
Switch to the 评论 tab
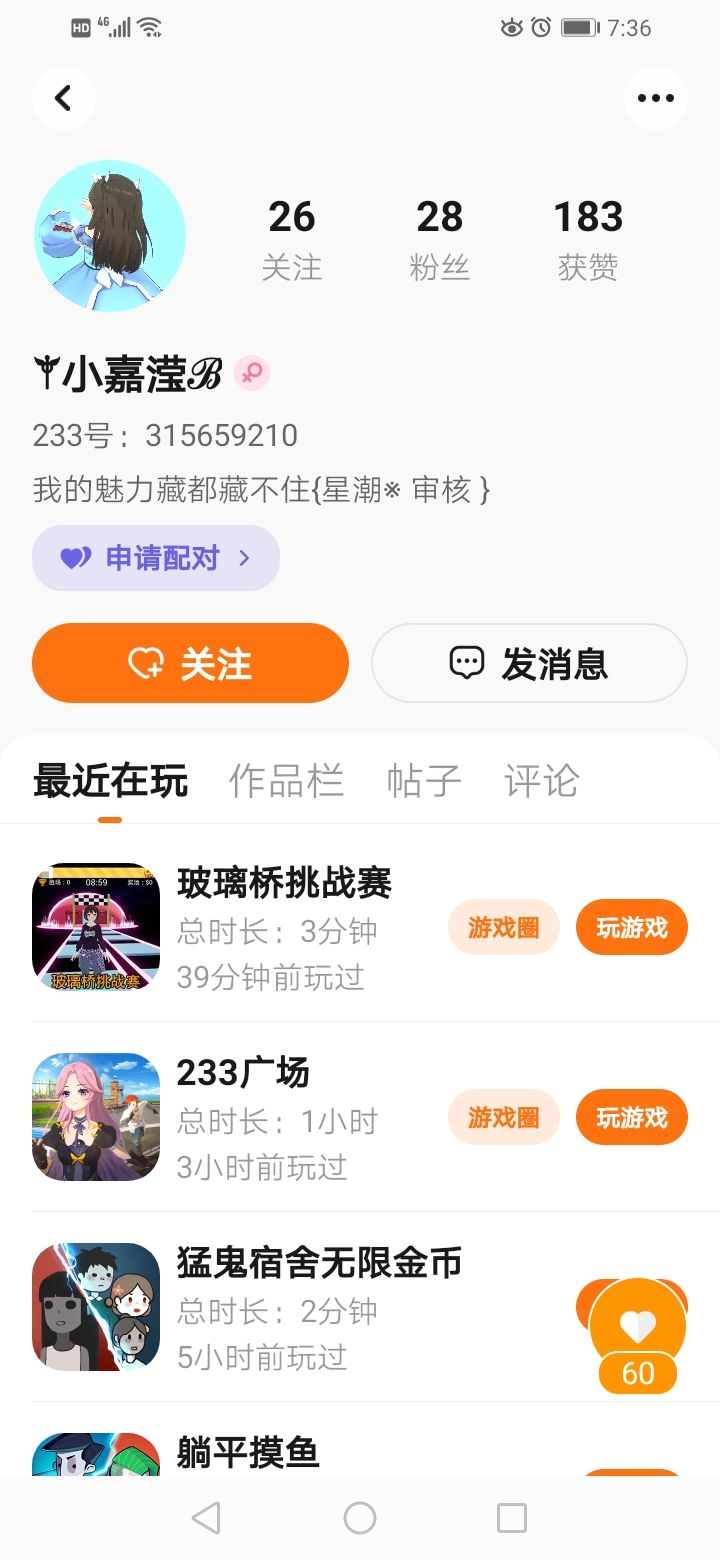[541, 780]
